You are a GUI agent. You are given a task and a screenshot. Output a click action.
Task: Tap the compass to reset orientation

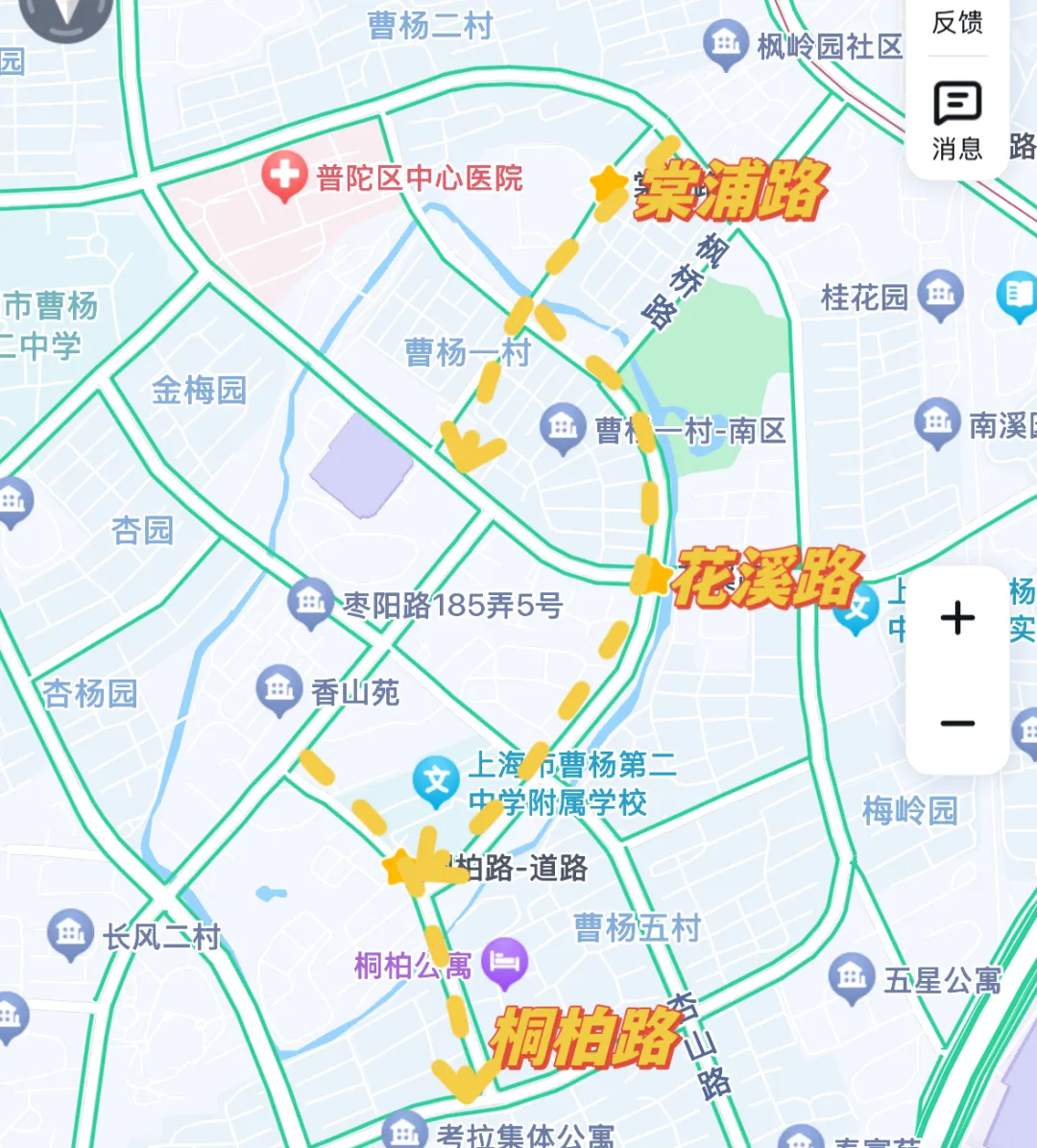click(x=65, y=12)
